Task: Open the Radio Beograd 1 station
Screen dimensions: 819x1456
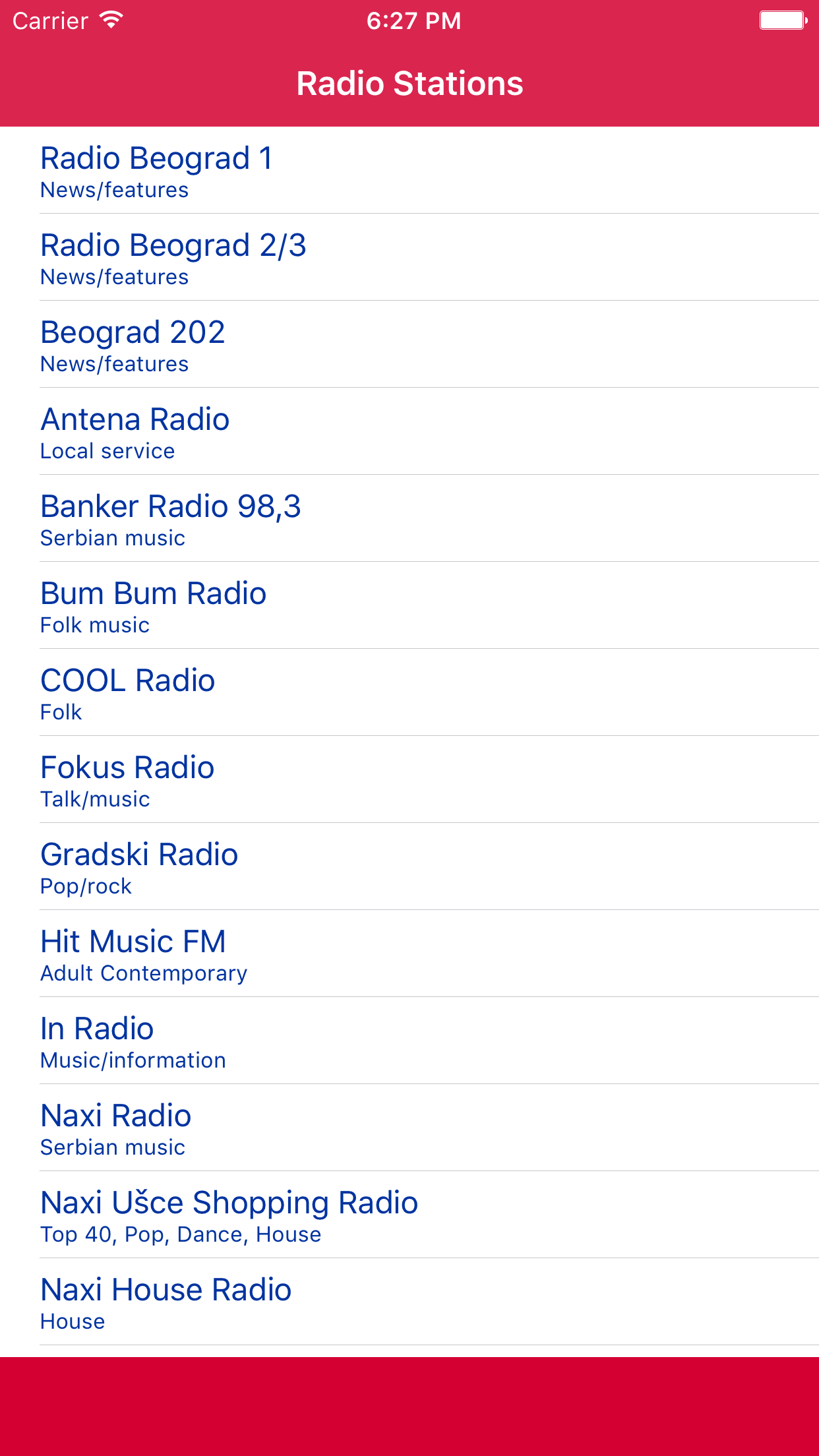Action: click(409, 170)
